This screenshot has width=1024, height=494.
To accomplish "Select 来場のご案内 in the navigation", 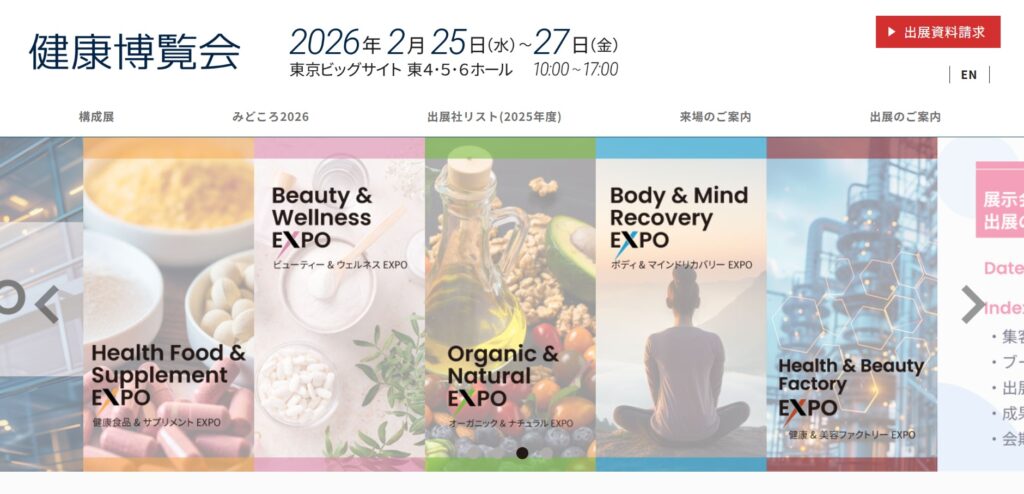I will 715,117.
